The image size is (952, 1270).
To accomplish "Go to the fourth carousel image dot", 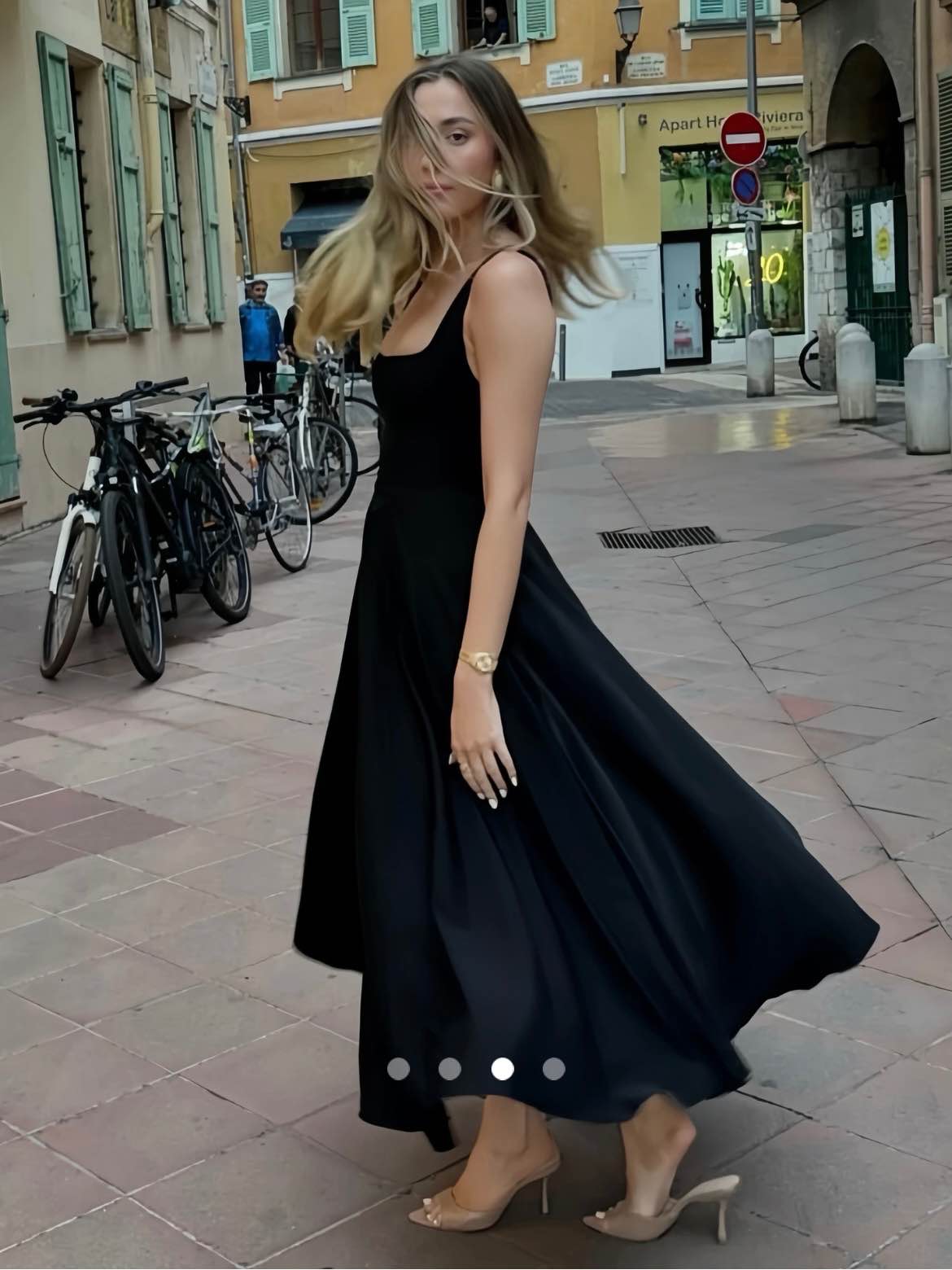I will coord(554,1069).
